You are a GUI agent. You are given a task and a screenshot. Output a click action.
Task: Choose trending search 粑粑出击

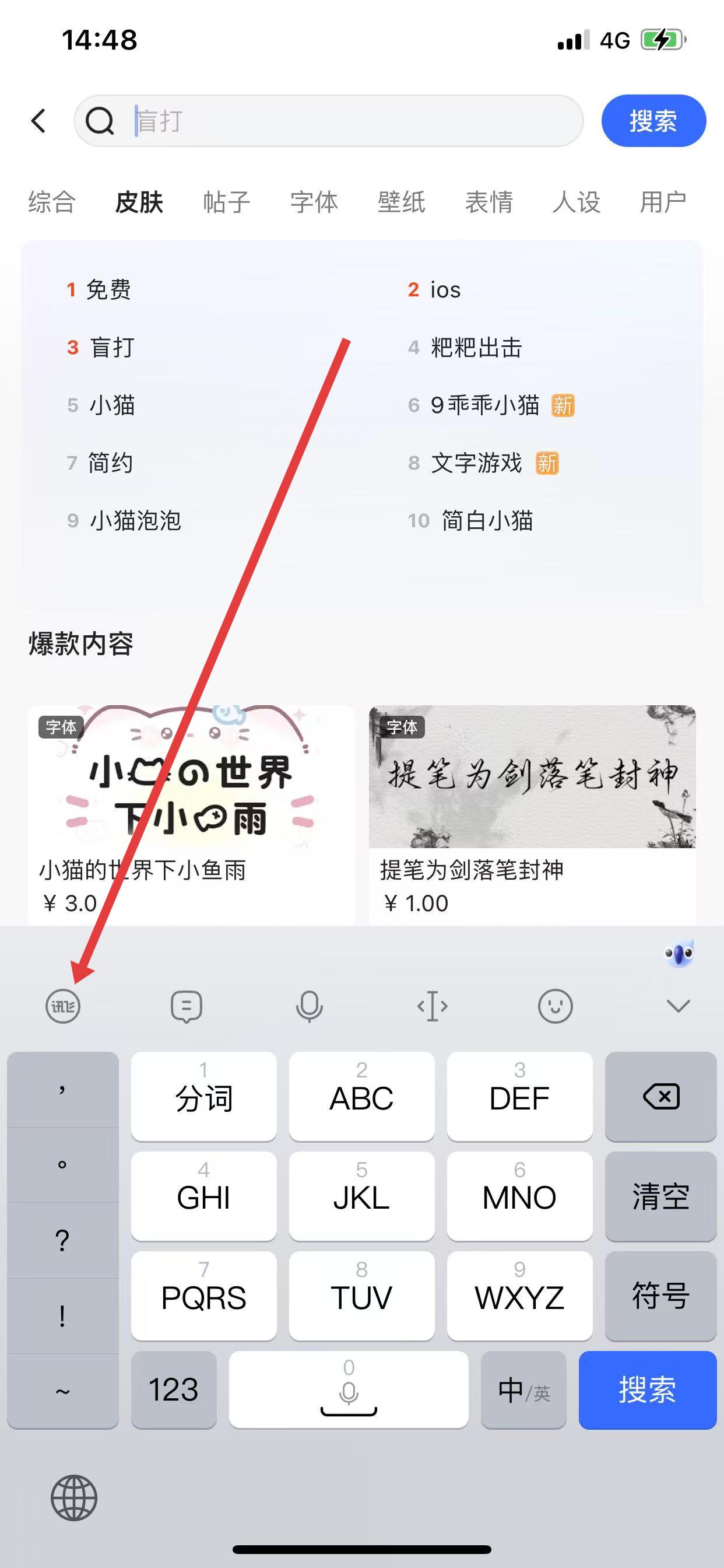(x=476, y=348)
